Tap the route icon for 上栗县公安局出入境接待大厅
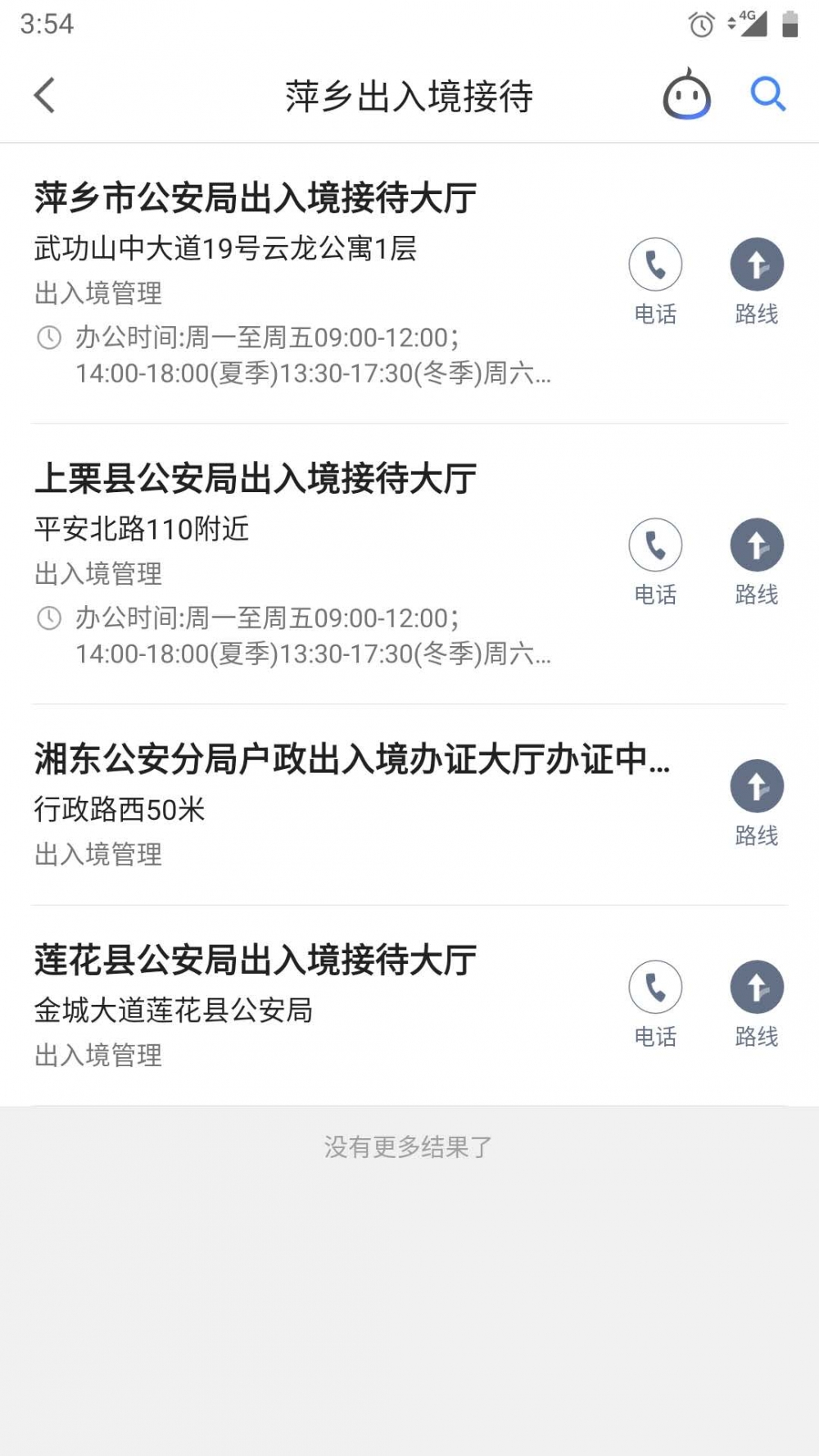 [x=756, y=545]
